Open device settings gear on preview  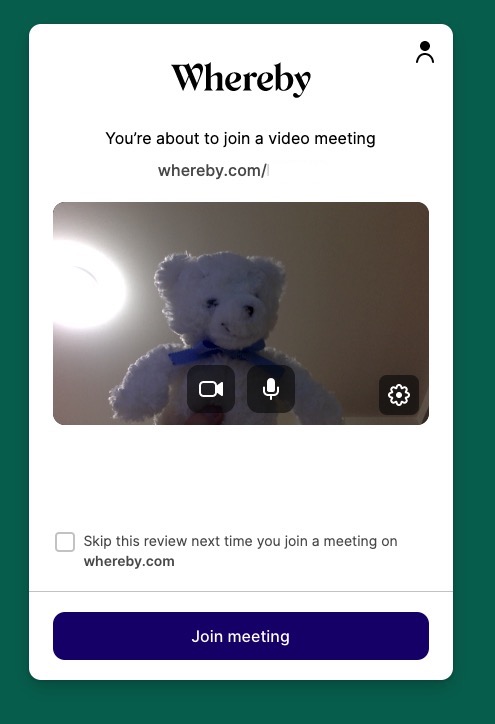pyautogui.click(x=399, y=395)
